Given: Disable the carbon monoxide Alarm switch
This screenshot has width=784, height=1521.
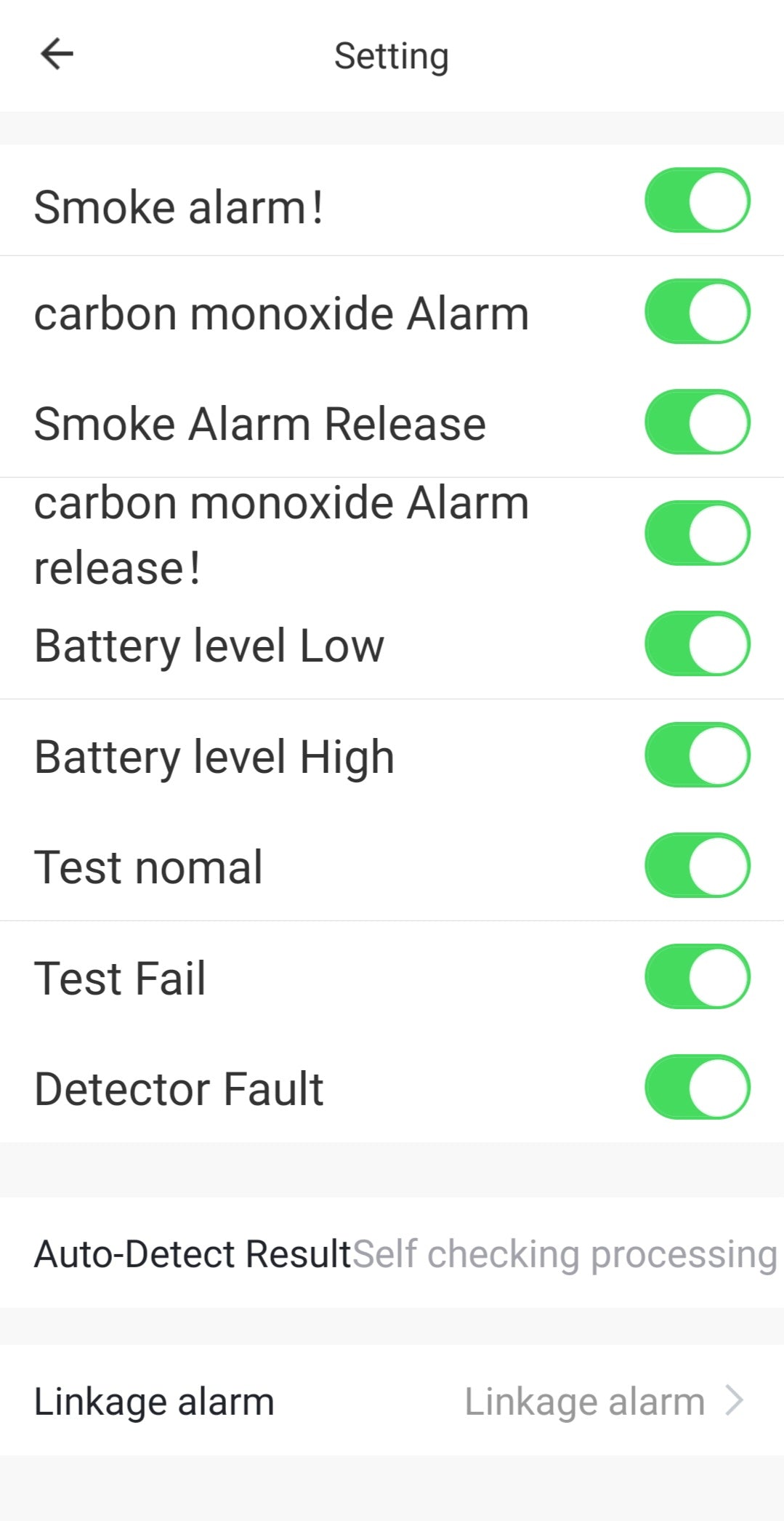Looking at the screenshot, I should 697,312.
